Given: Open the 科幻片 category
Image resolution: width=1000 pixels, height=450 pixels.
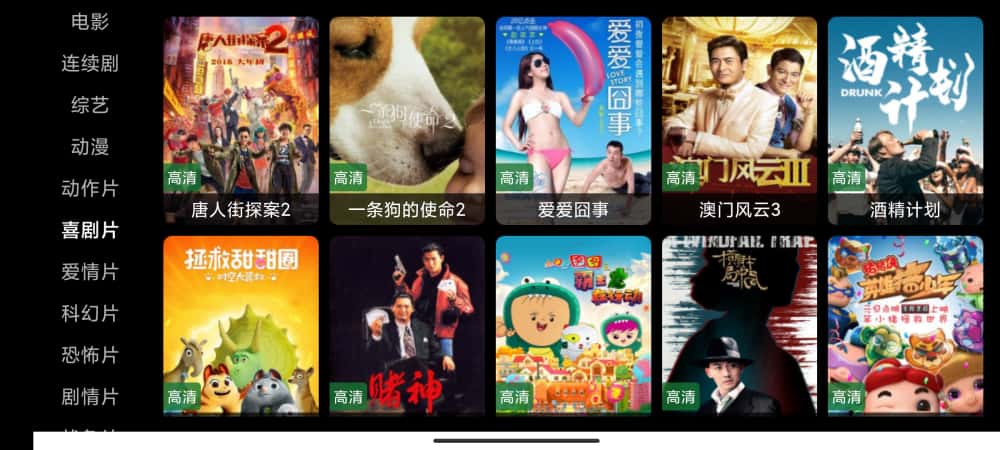Looking at the screenshot, I should click(x=90, y=314).
